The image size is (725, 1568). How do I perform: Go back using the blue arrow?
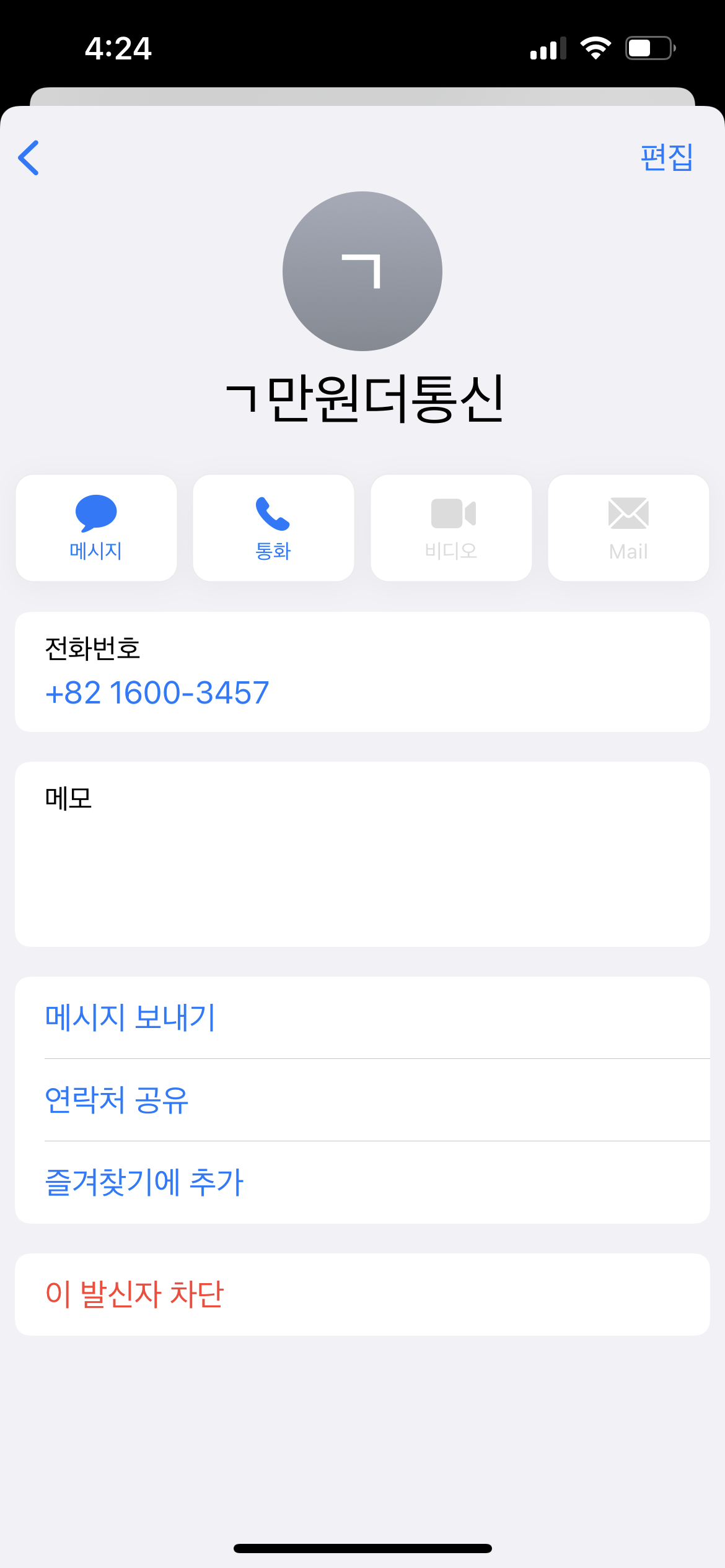click(x=29, y=158)
